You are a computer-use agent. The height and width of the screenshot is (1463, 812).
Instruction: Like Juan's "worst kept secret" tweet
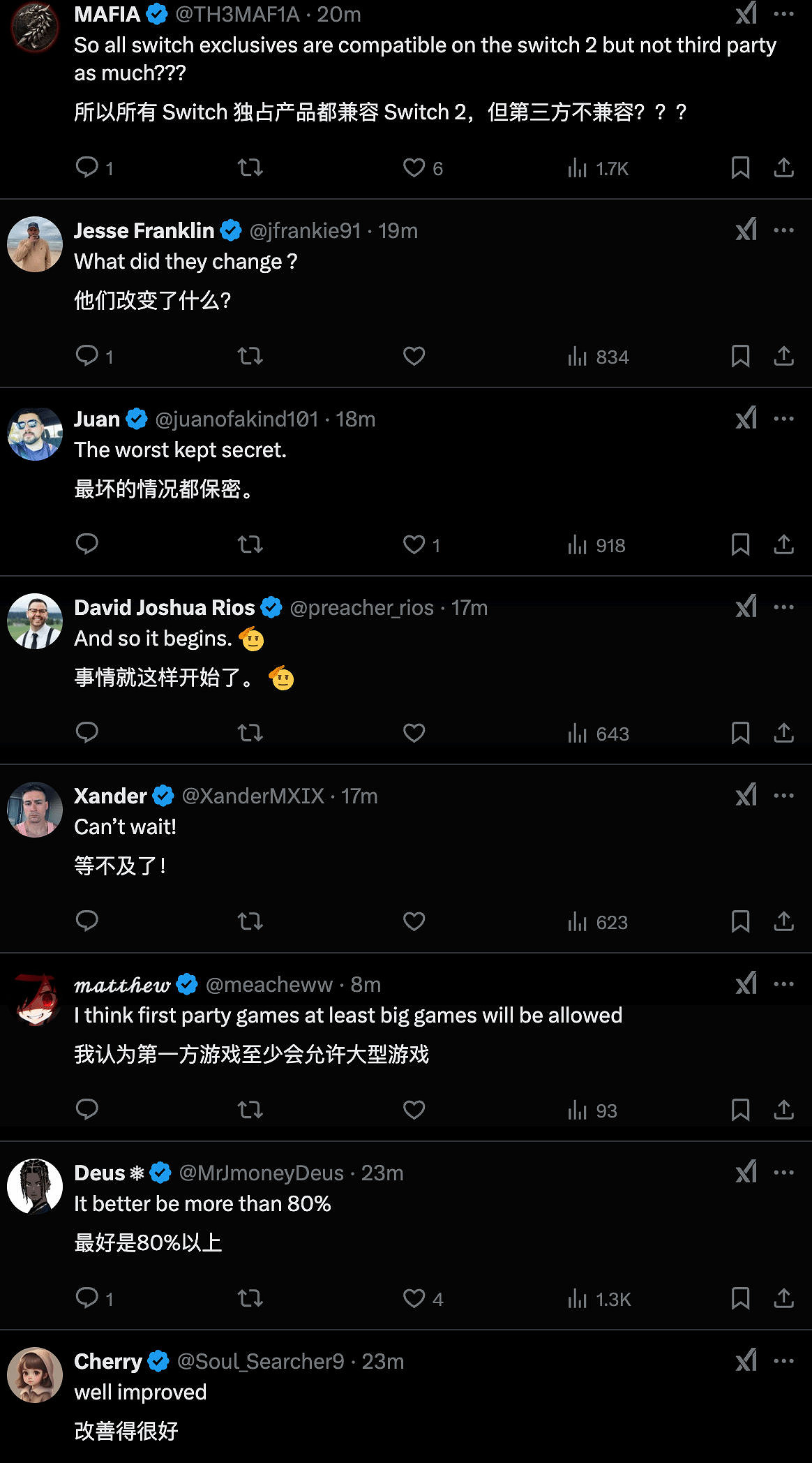pos(413,544)
